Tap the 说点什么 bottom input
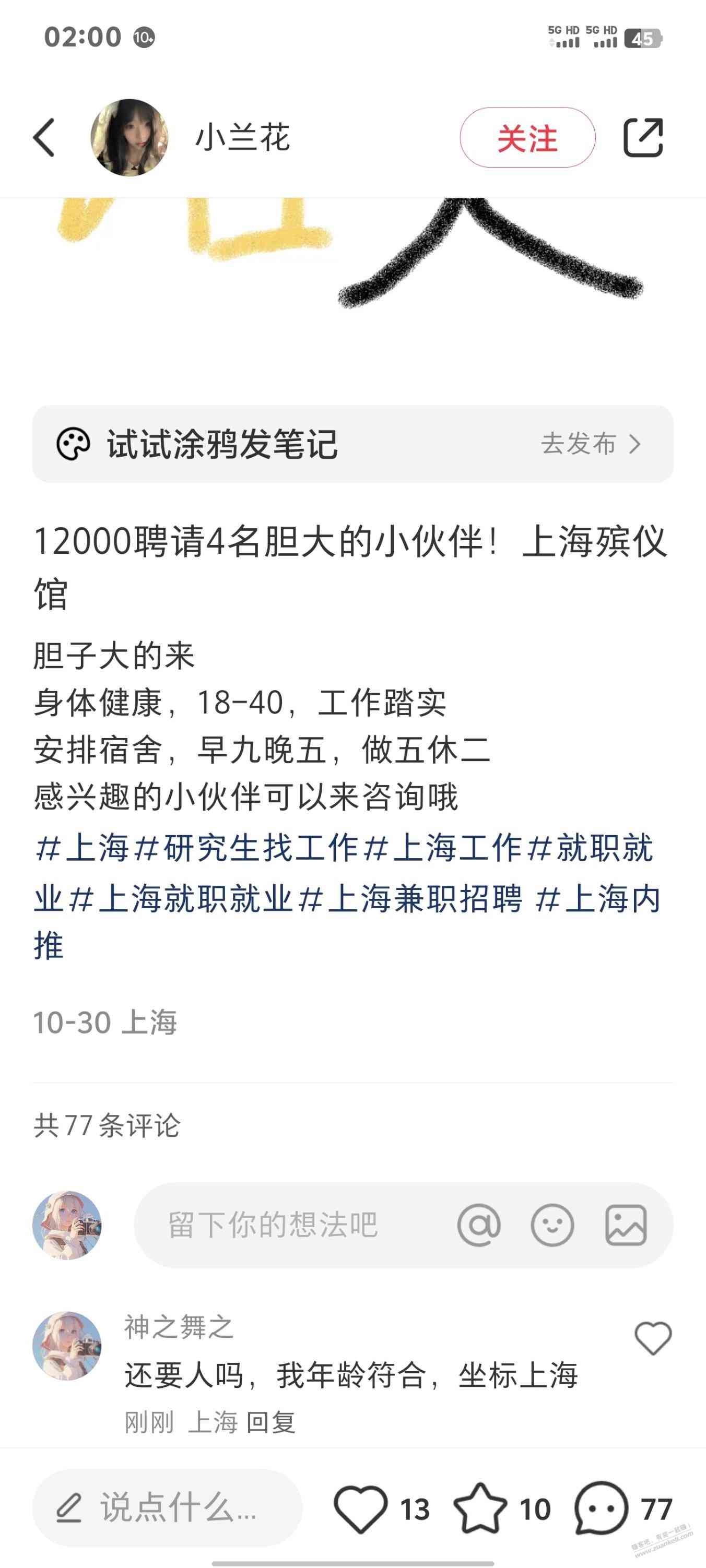Screen dimensions: 706x1568 (168, 1508)
